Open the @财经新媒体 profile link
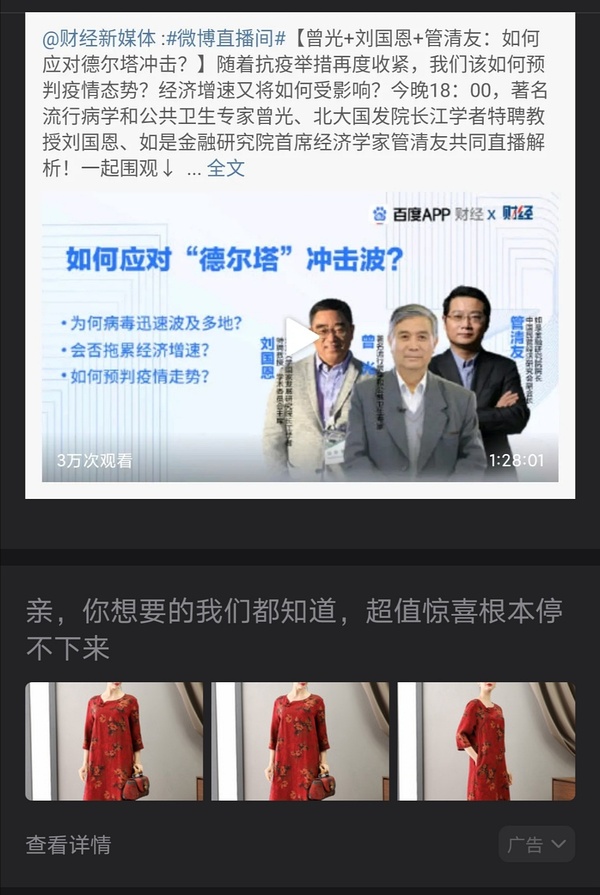Viewport: 600px width, 895px height. pyautogui.click(x=99, y=39)
